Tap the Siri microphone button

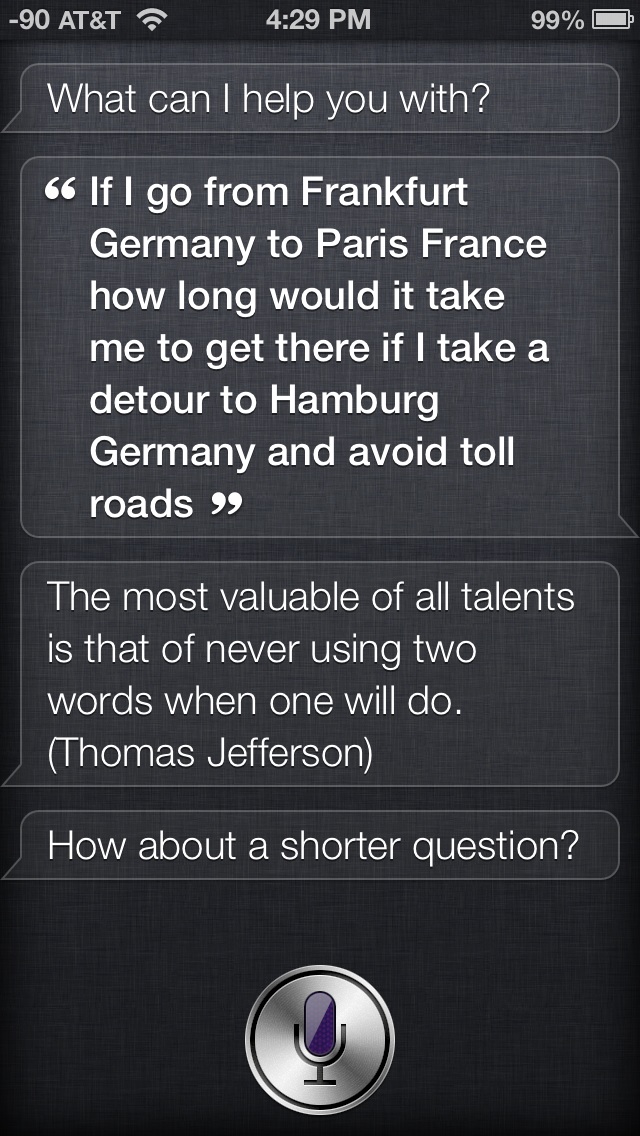[320, 1038]
